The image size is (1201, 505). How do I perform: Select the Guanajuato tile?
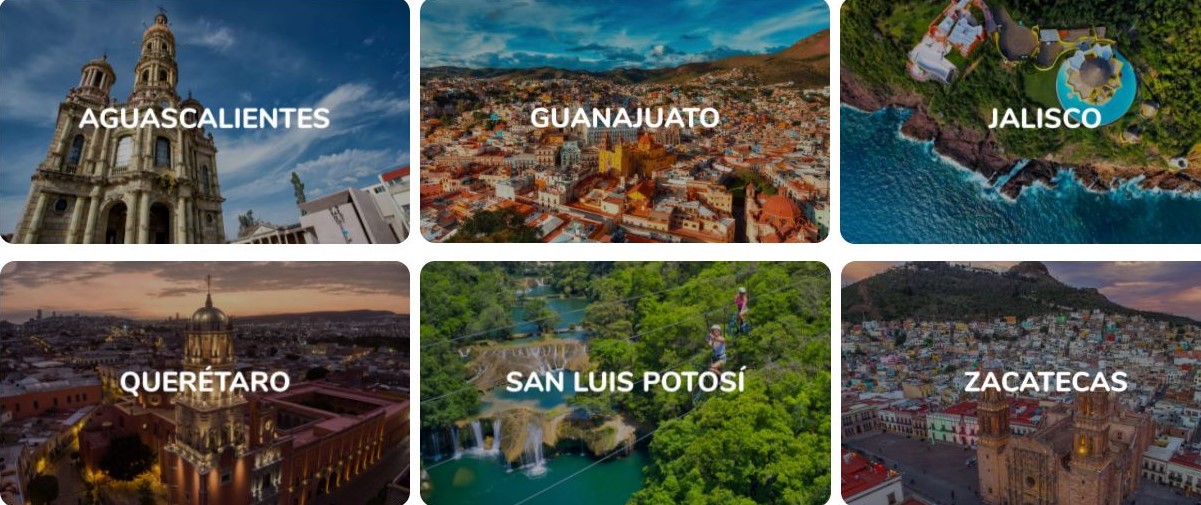624,120
